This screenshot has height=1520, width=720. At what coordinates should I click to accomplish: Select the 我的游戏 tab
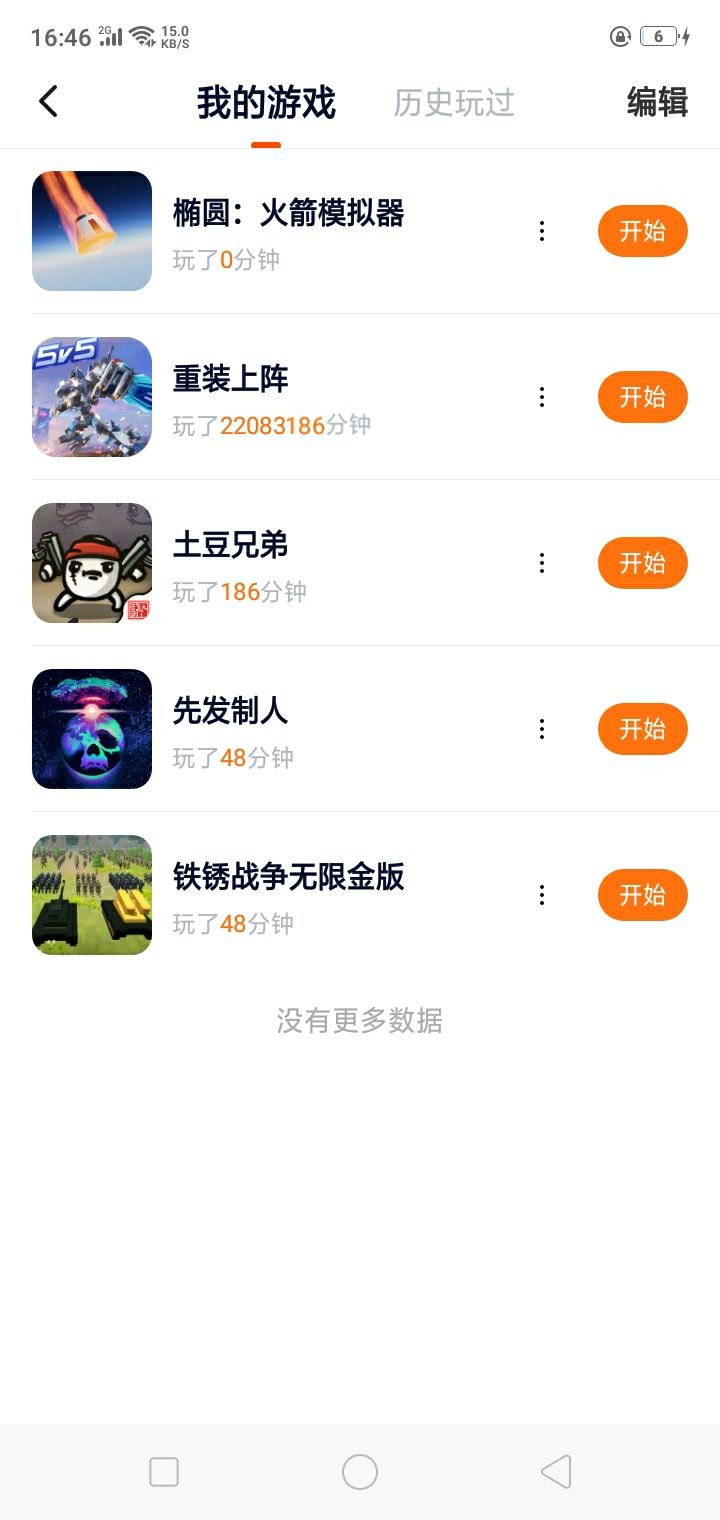266,102
